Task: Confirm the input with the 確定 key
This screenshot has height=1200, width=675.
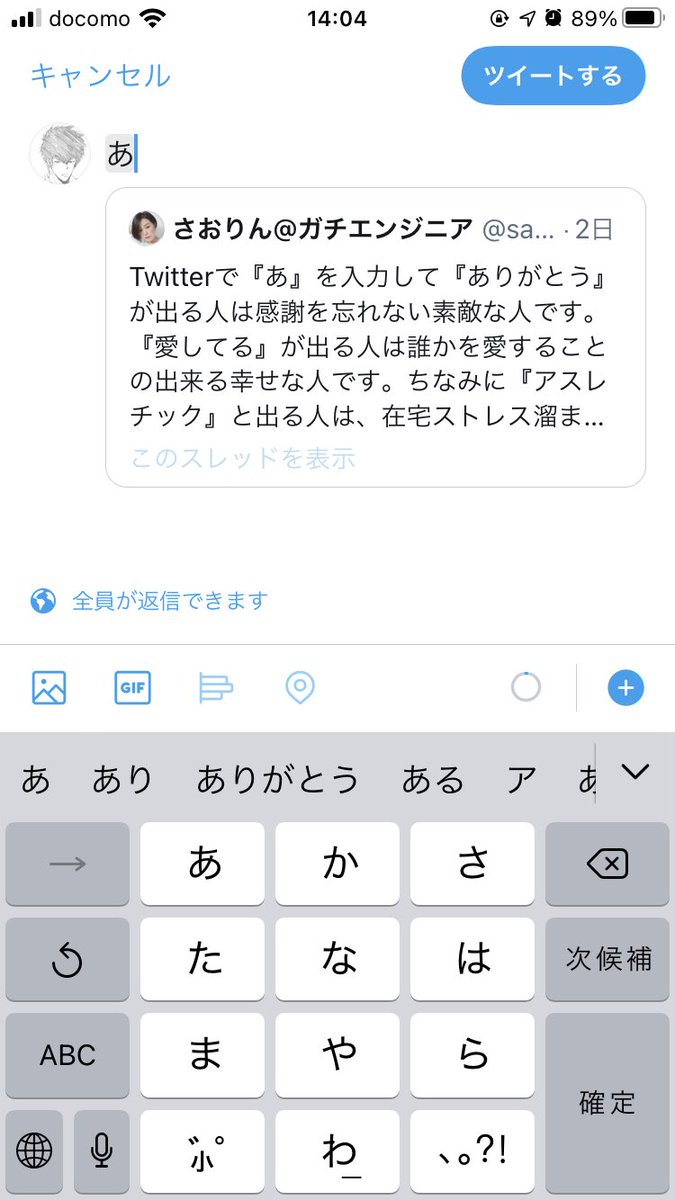Action: click(607, 1102)
